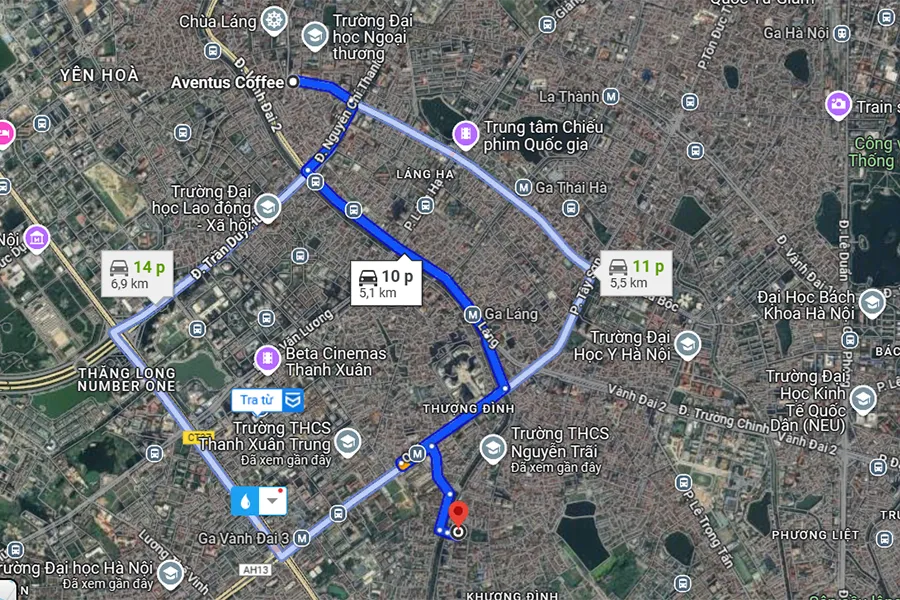Open Chùa Láng temple marker
This screenshot has width=900, height=600.
click(x=273, y=20)
